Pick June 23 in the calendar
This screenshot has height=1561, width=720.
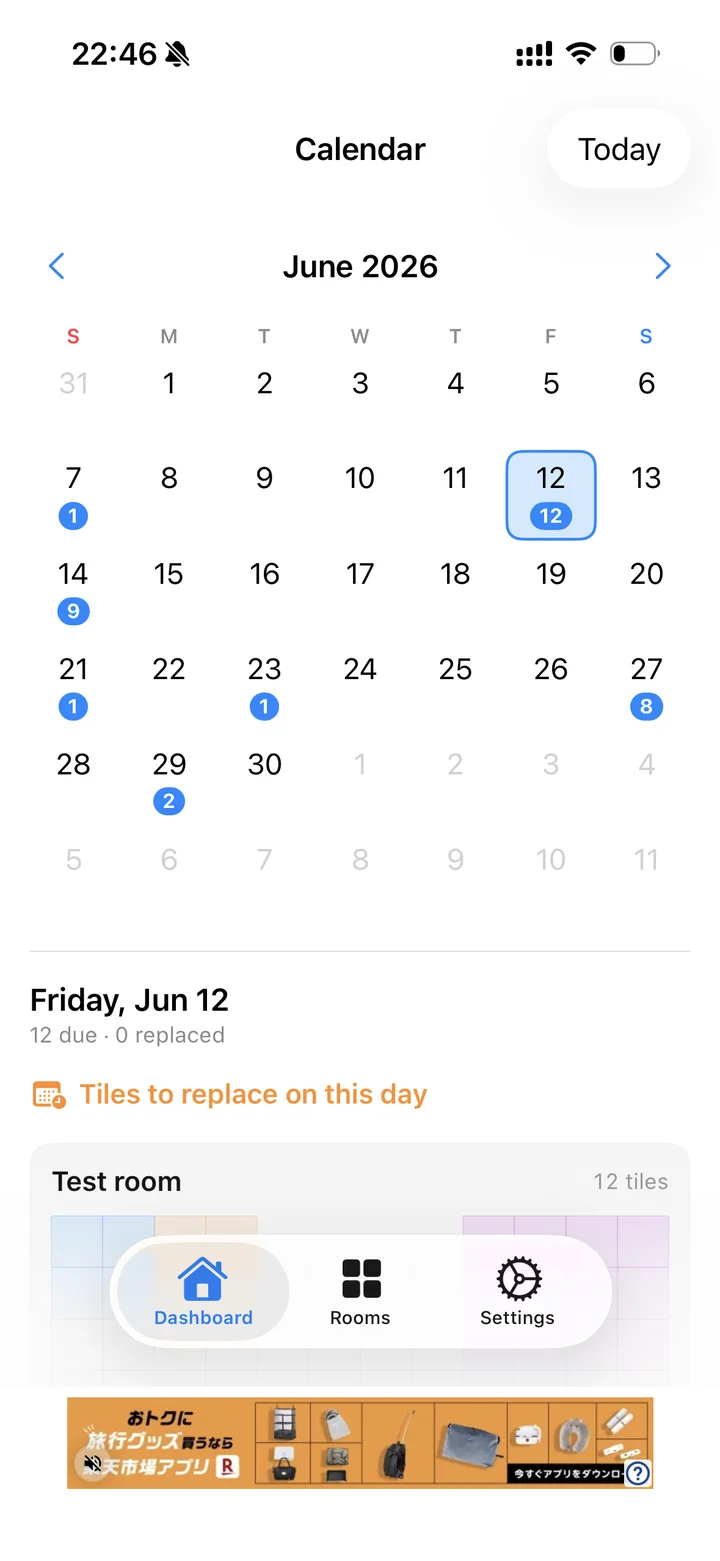point(264,686)
